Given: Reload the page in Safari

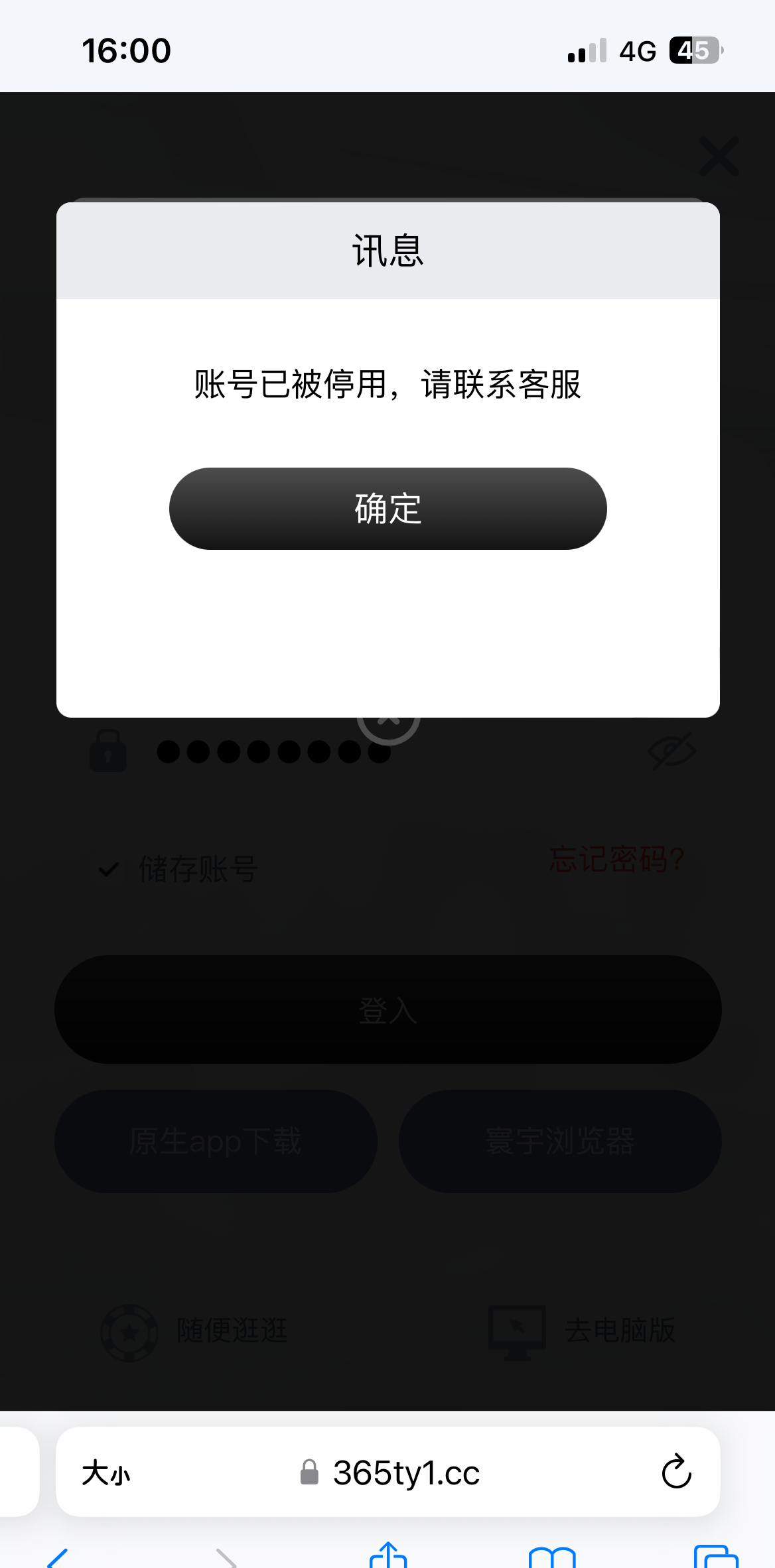Looking at the screenshot, I should (x=676, y=1472).
